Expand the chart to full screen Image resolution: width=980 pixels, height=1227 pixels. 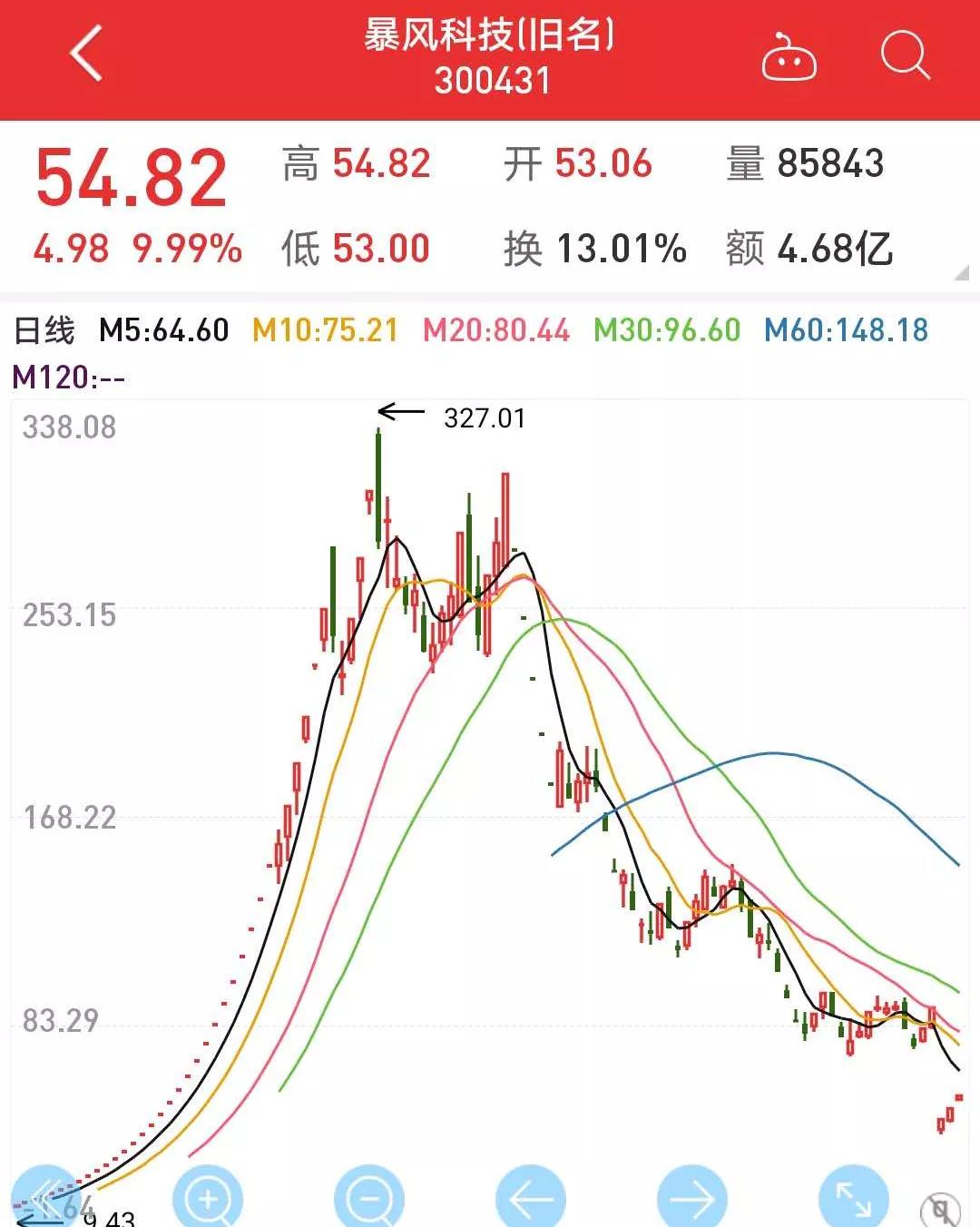point(853,1199)
